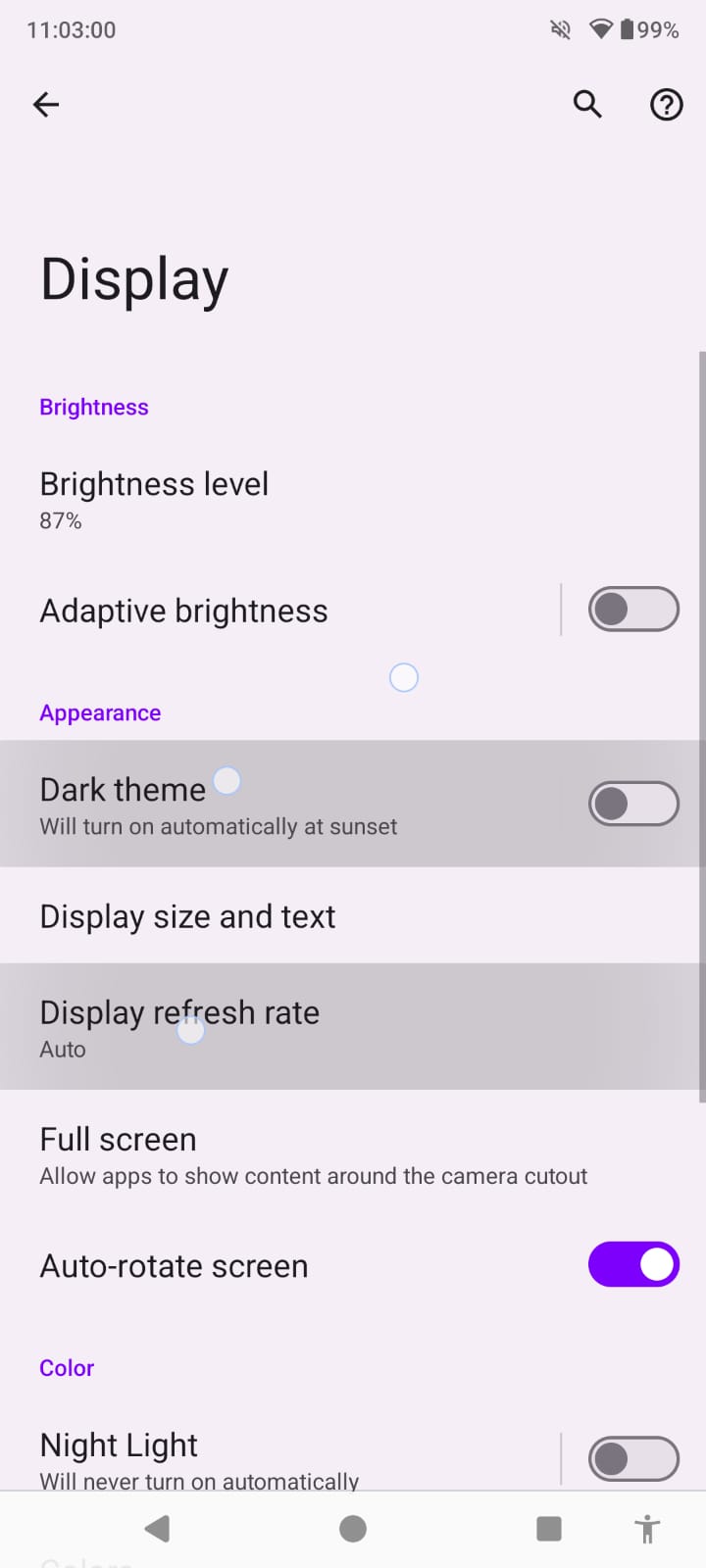The height and width of the screenshot is (1568, 706).
Task: Disable the Auto-rotate screen switch
Action: [x=633, y=1264]
